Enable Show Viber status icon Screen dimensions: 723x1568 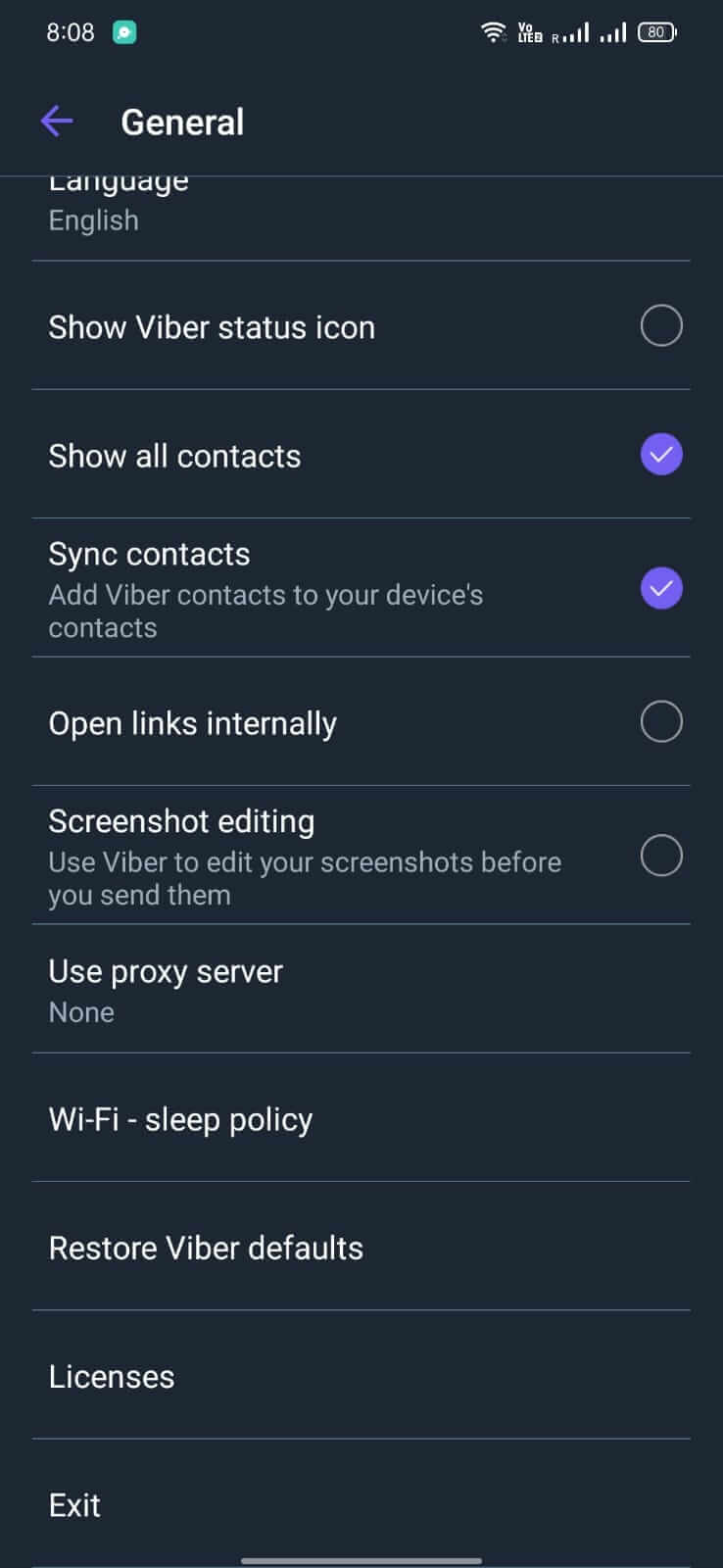pyautogui.click(x=661, y=325)
